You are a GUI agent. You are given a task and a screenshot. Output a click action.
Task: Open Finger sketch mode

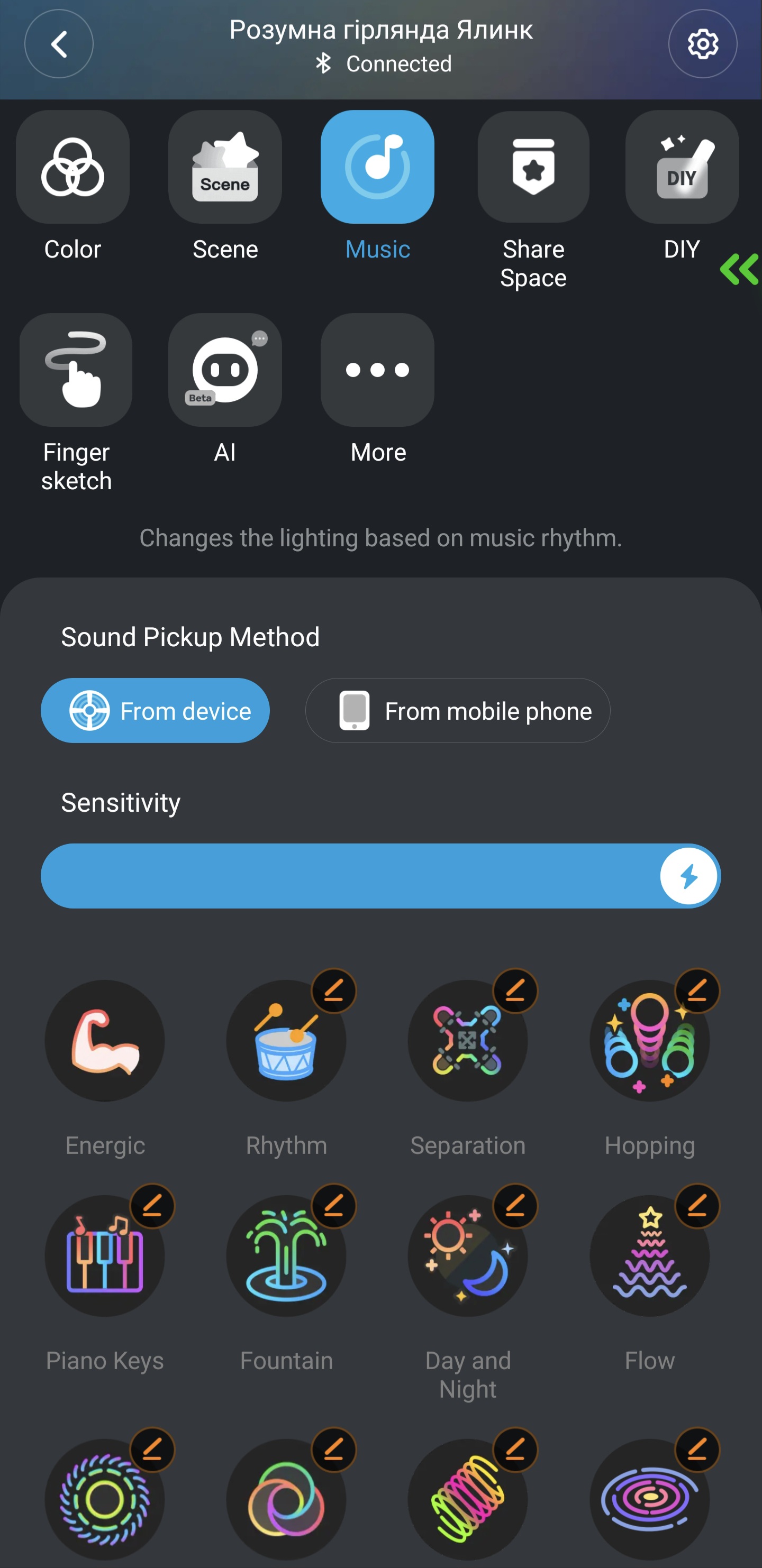pyautogui.click(x=76, y=370)
